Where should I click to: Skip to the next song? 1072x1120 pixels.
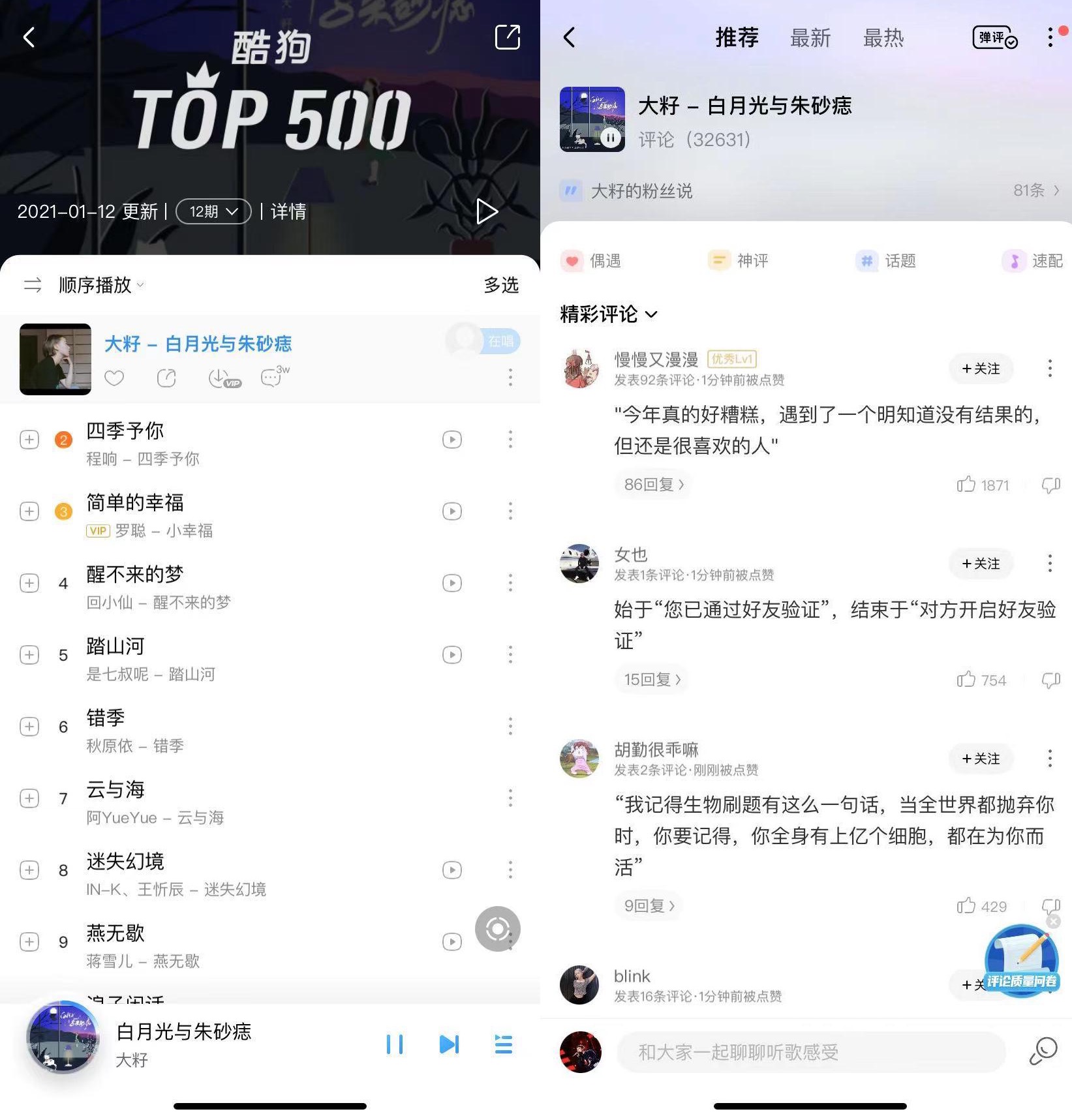[449, 1044]
